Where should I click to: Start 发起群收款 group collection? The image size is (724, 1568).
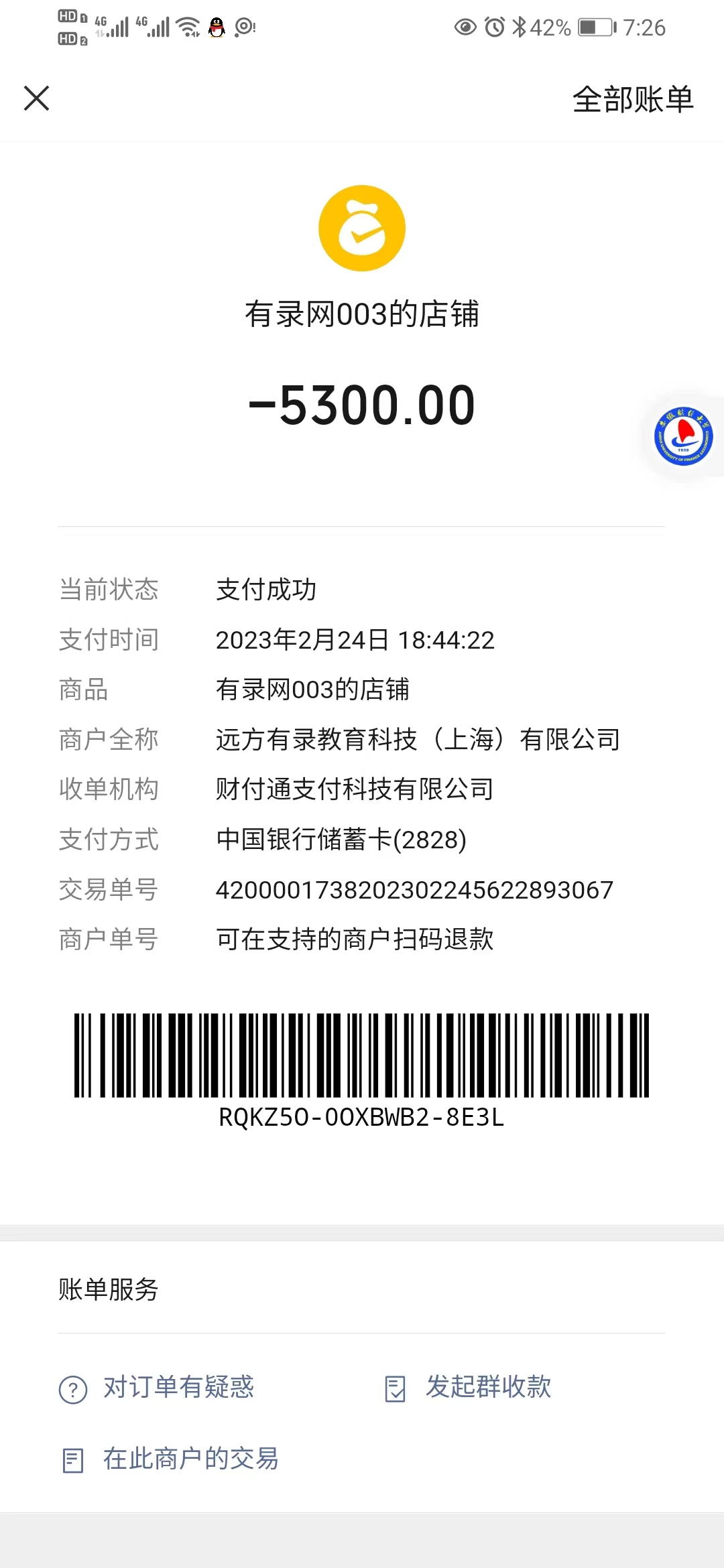(x=469, y=1388)
